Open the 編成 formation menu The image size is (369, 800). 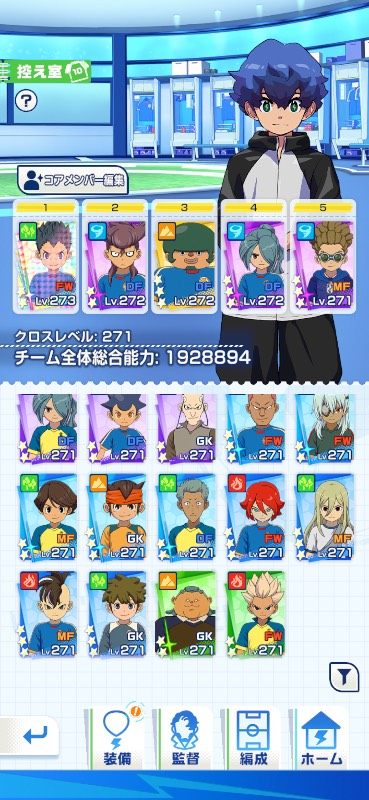pos(254,738)
